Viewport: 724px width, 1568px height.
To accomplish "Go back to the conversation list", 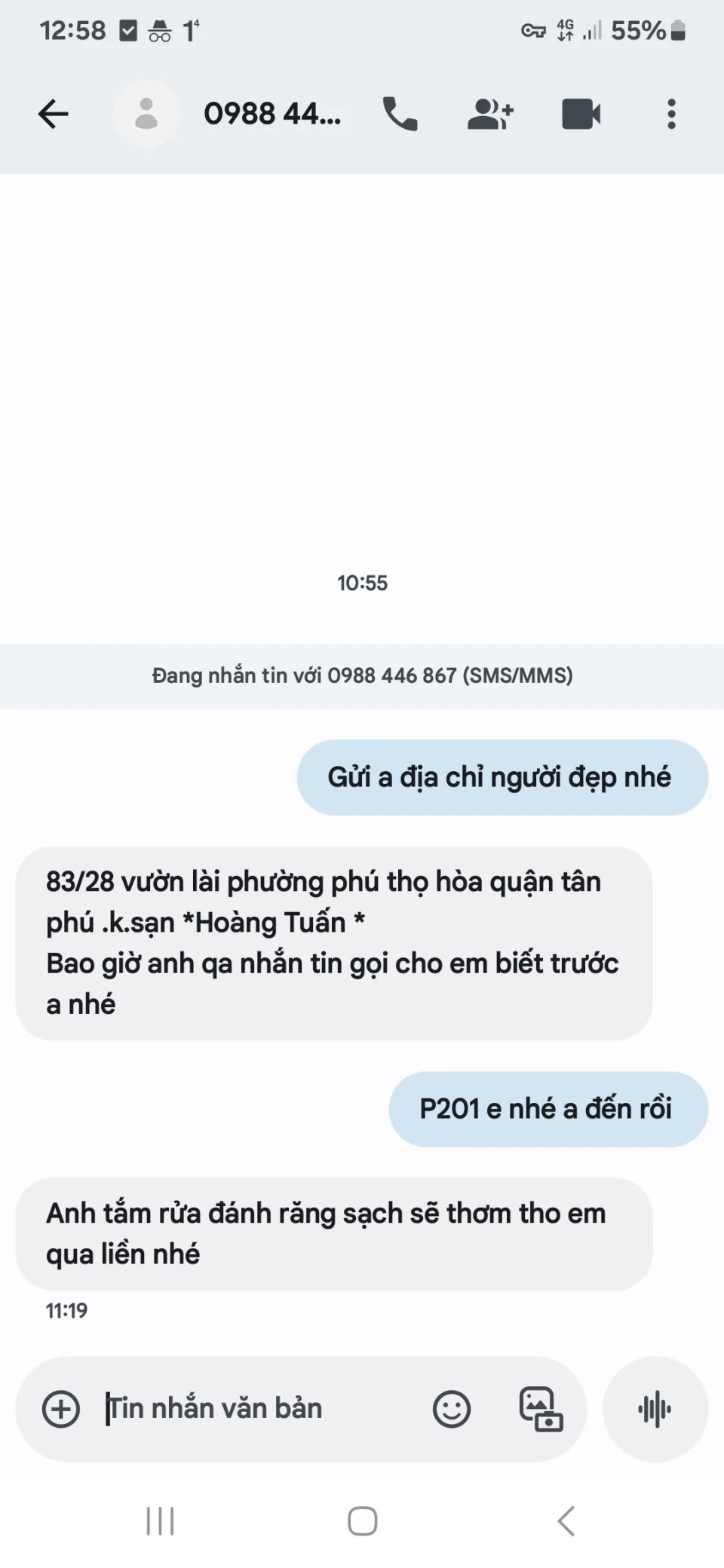I will coord(54,115).
